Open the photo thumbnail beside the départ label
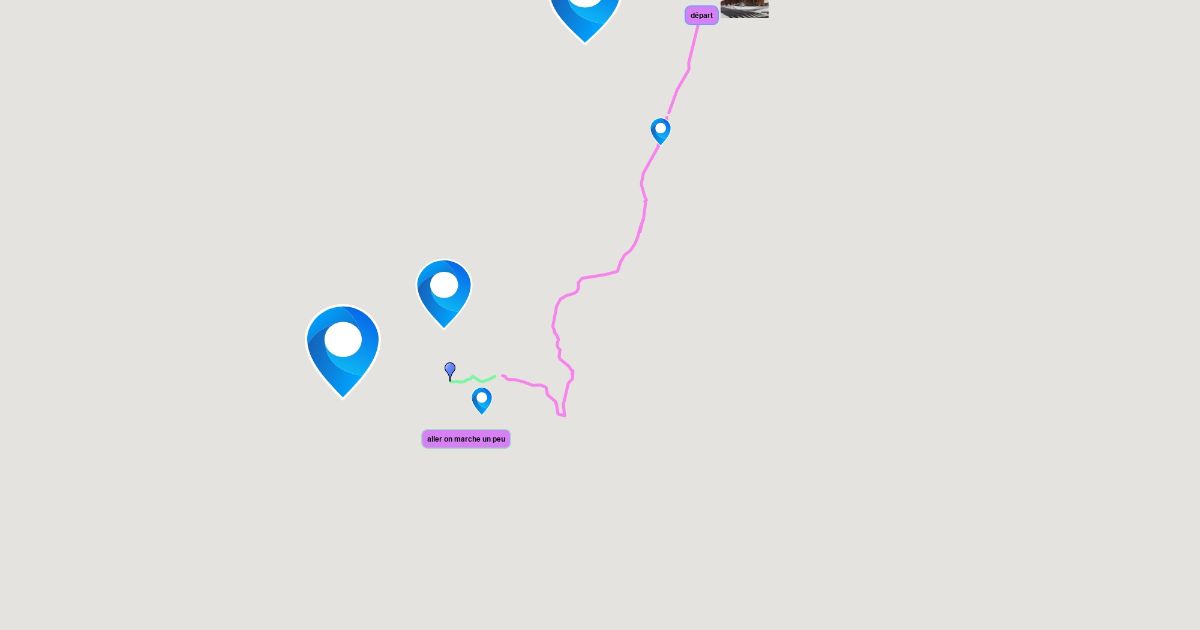Image resolution: width=1200 pixels, height=630 pixels. (x=745, y=8)
